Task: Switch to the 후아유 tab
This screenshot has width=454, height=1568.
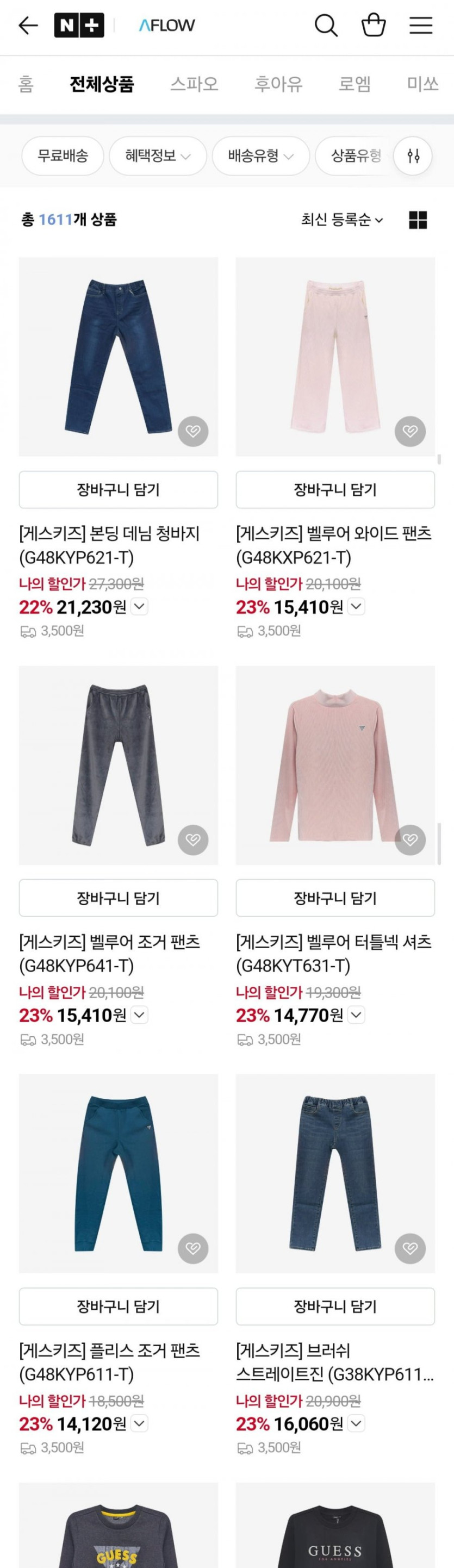Action: [278, 84]
